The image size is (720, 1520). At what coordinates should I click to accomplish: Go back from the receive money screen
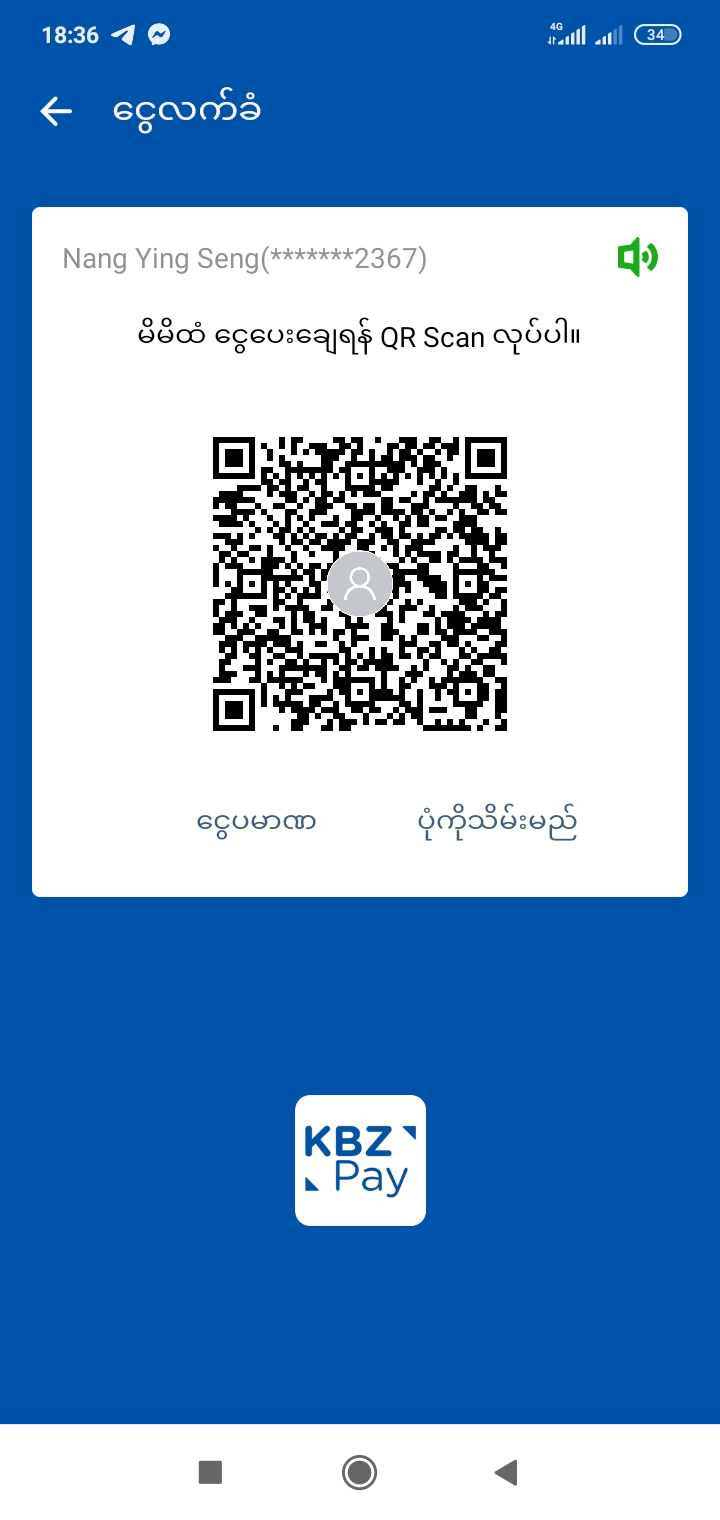tap(56, 111)
